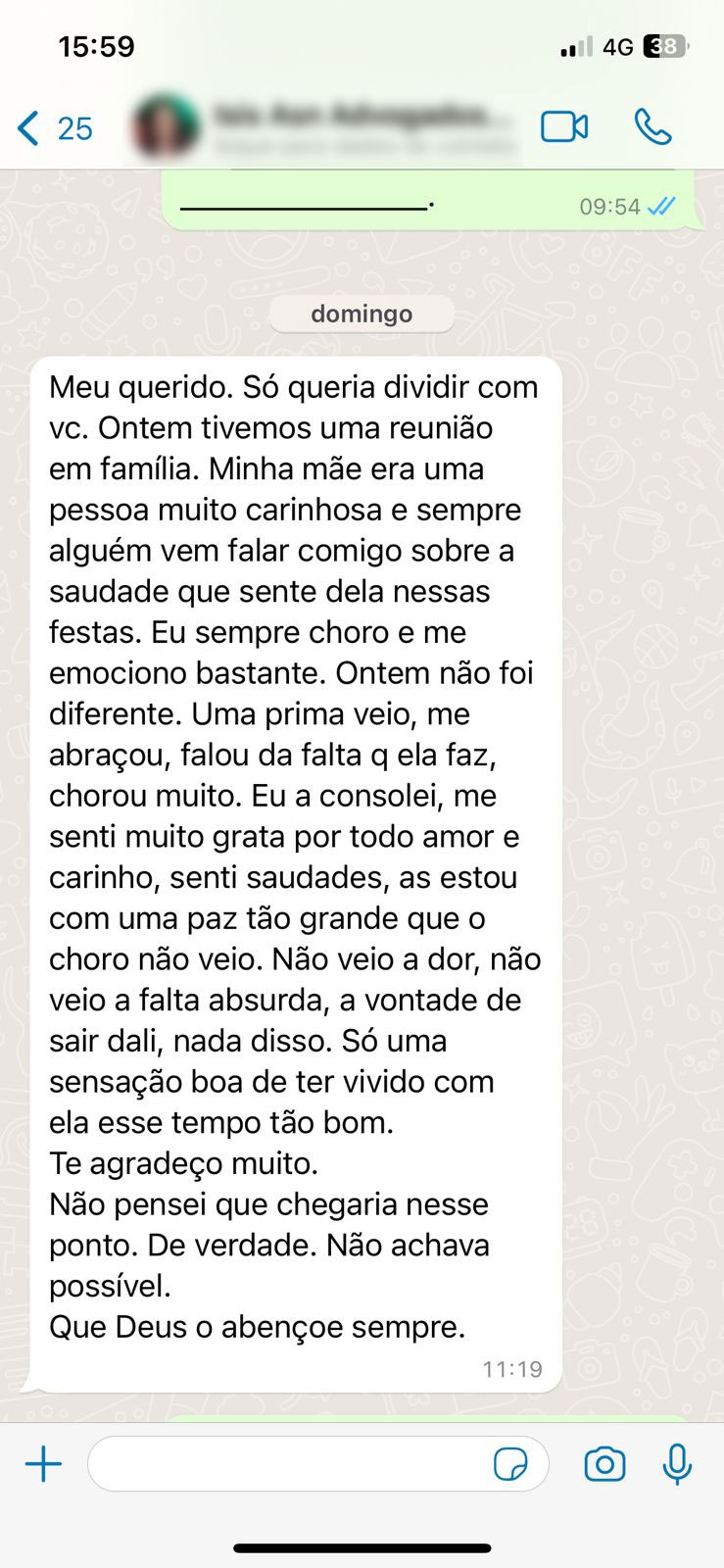
Task: Tap the microphone to record voice message
Action: [677, 1465]
